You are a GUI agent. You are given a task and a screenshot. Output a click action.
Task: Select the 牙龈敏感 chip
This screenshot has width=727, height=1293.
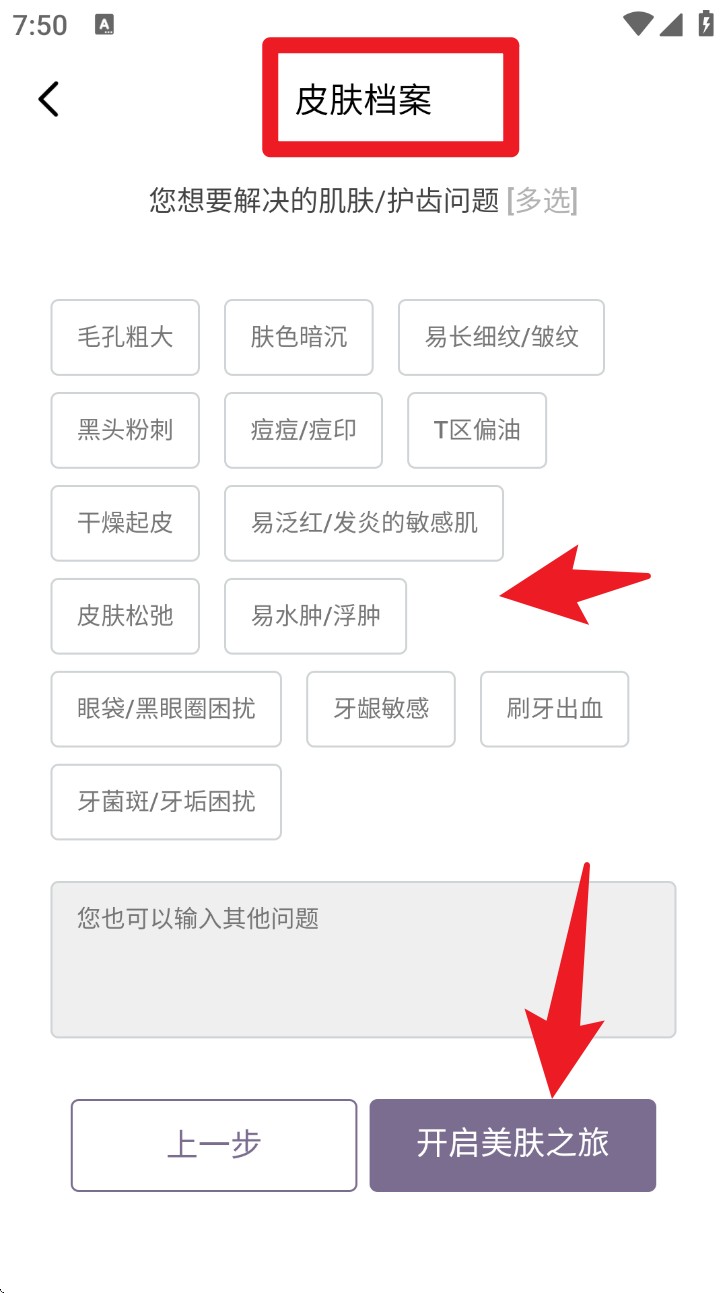[x=381, y=709]
